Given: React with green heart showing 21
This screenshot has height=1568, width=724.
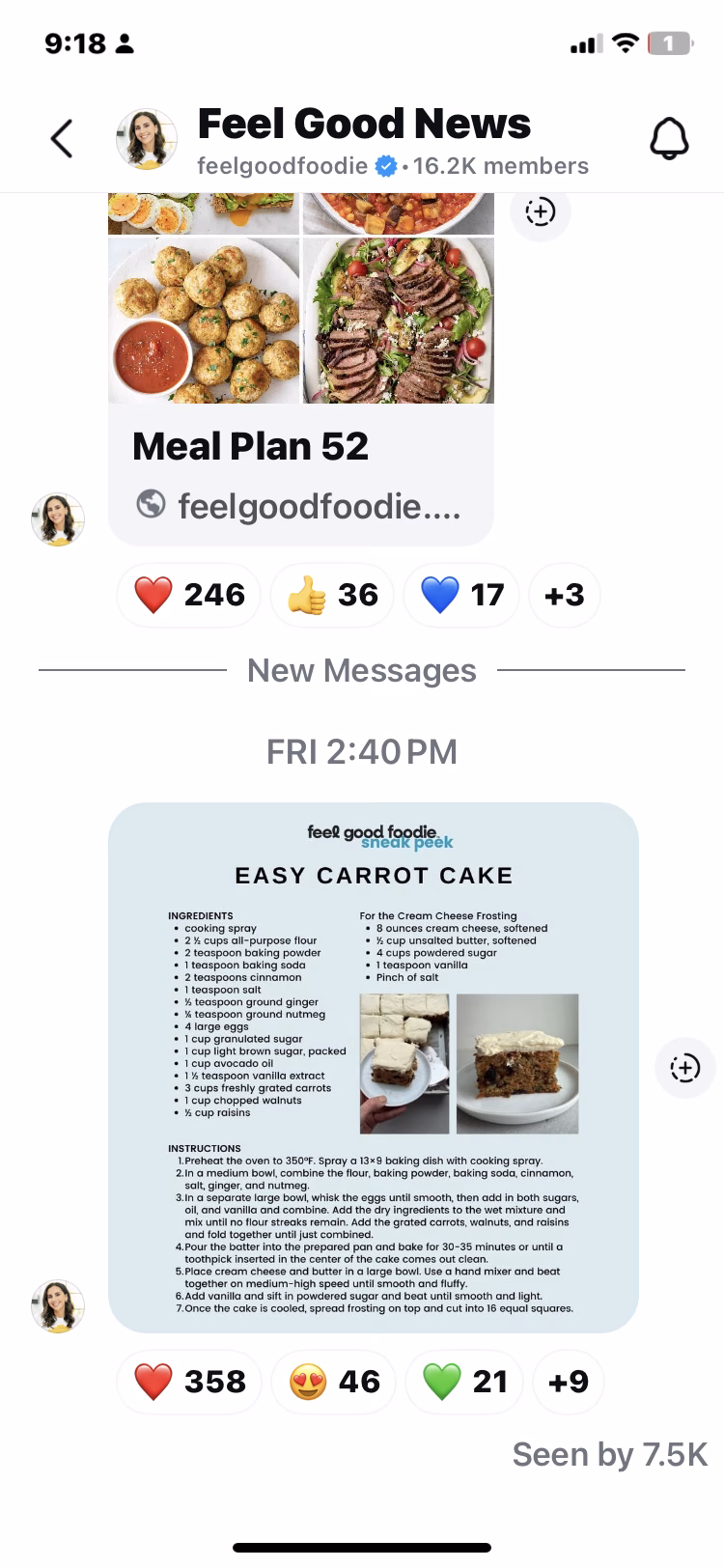Looking at the screenshot, I should tap(465, 1382).
